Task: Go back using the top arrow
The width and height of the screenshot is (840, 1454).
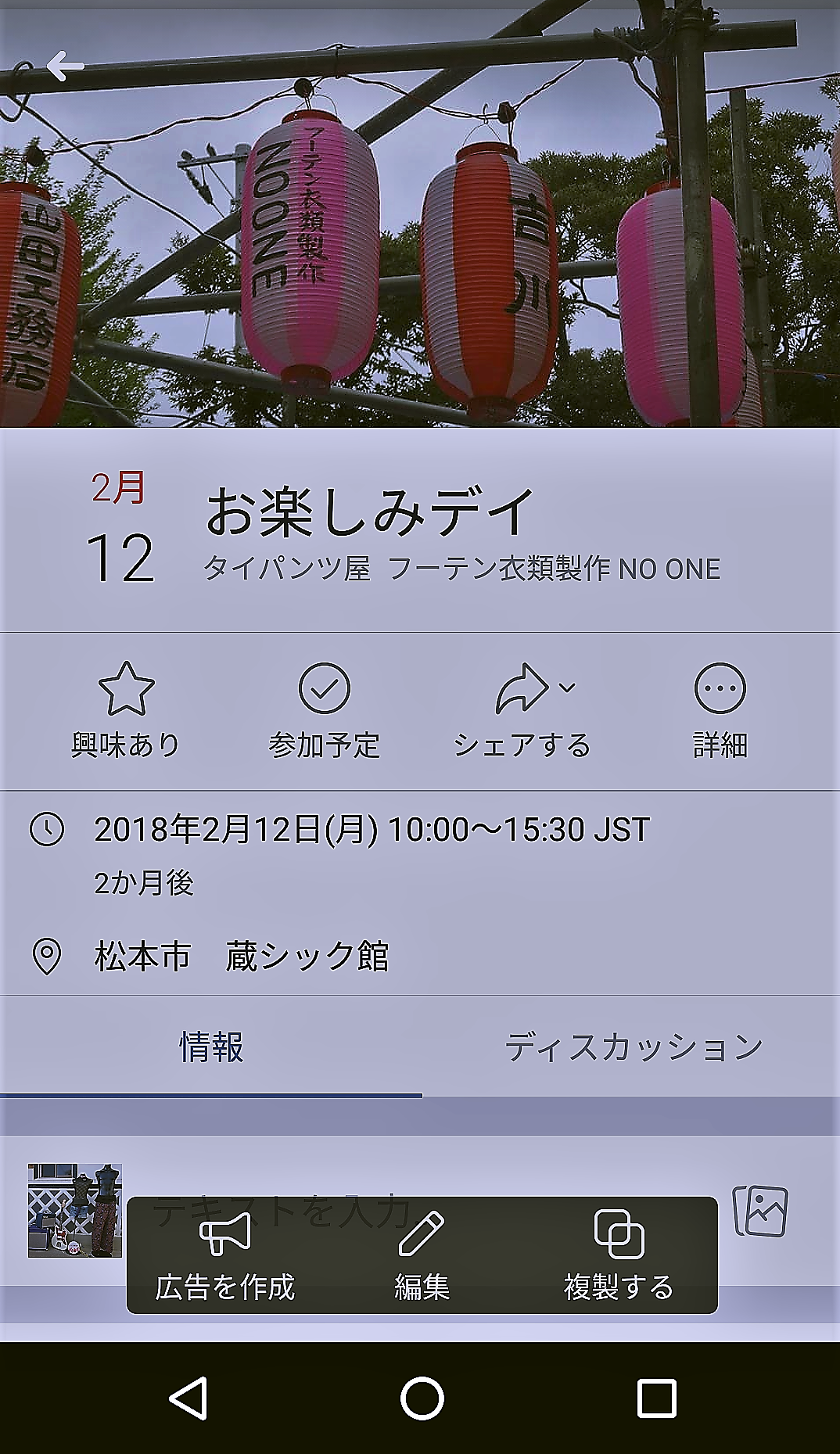Action: pyautogui.click(x=64, y=66)
